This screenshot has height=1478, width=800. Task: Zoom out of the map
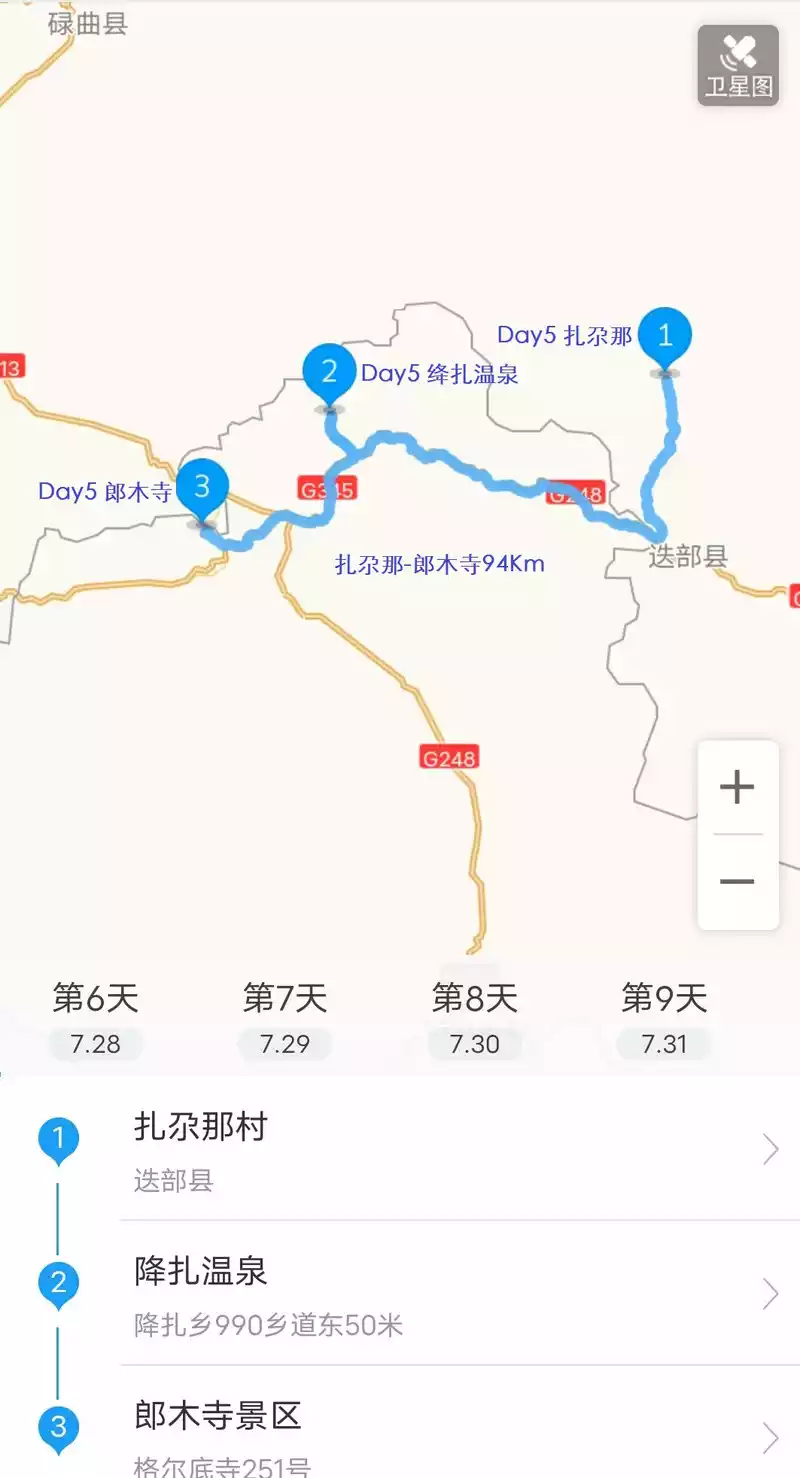737,882
